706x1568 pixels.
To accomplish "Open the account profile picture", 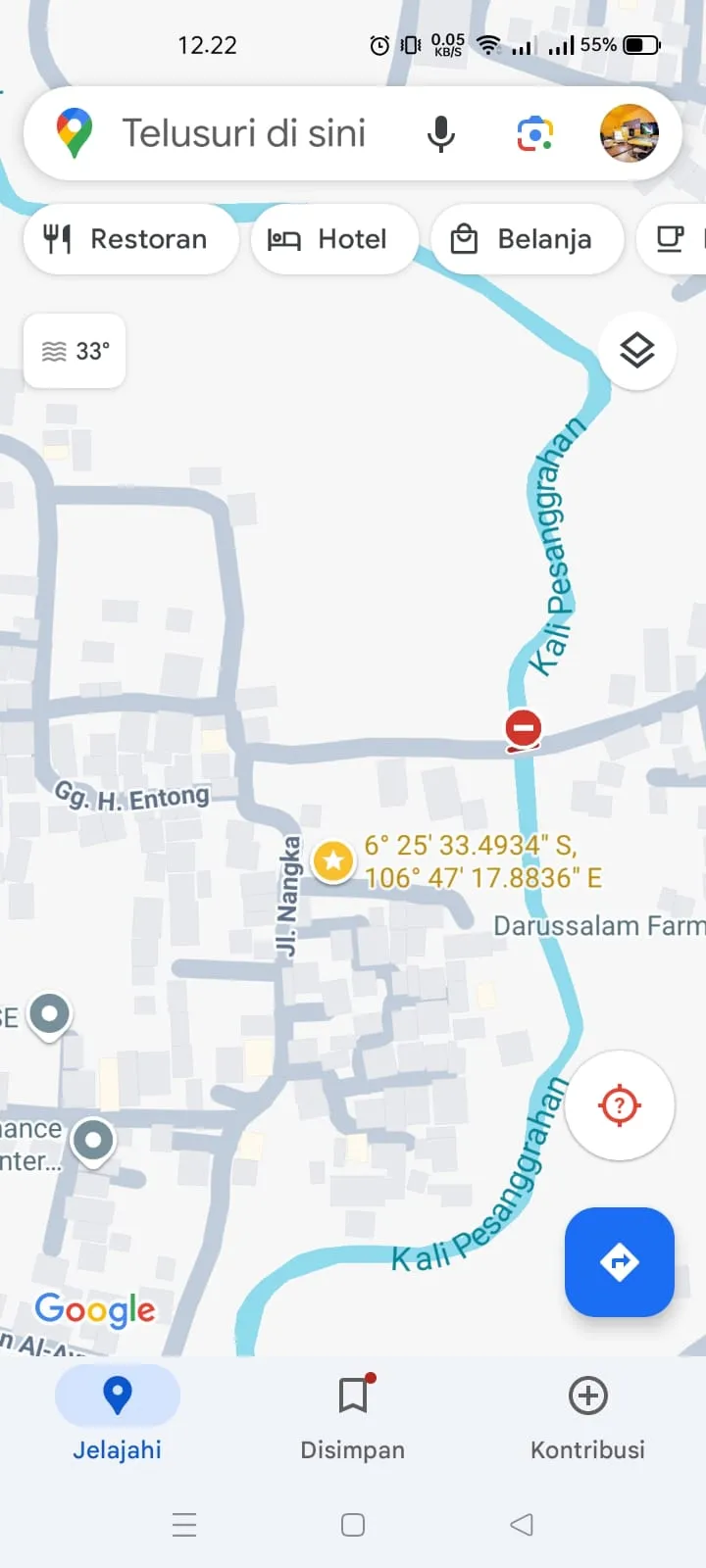I will point(629,133).
